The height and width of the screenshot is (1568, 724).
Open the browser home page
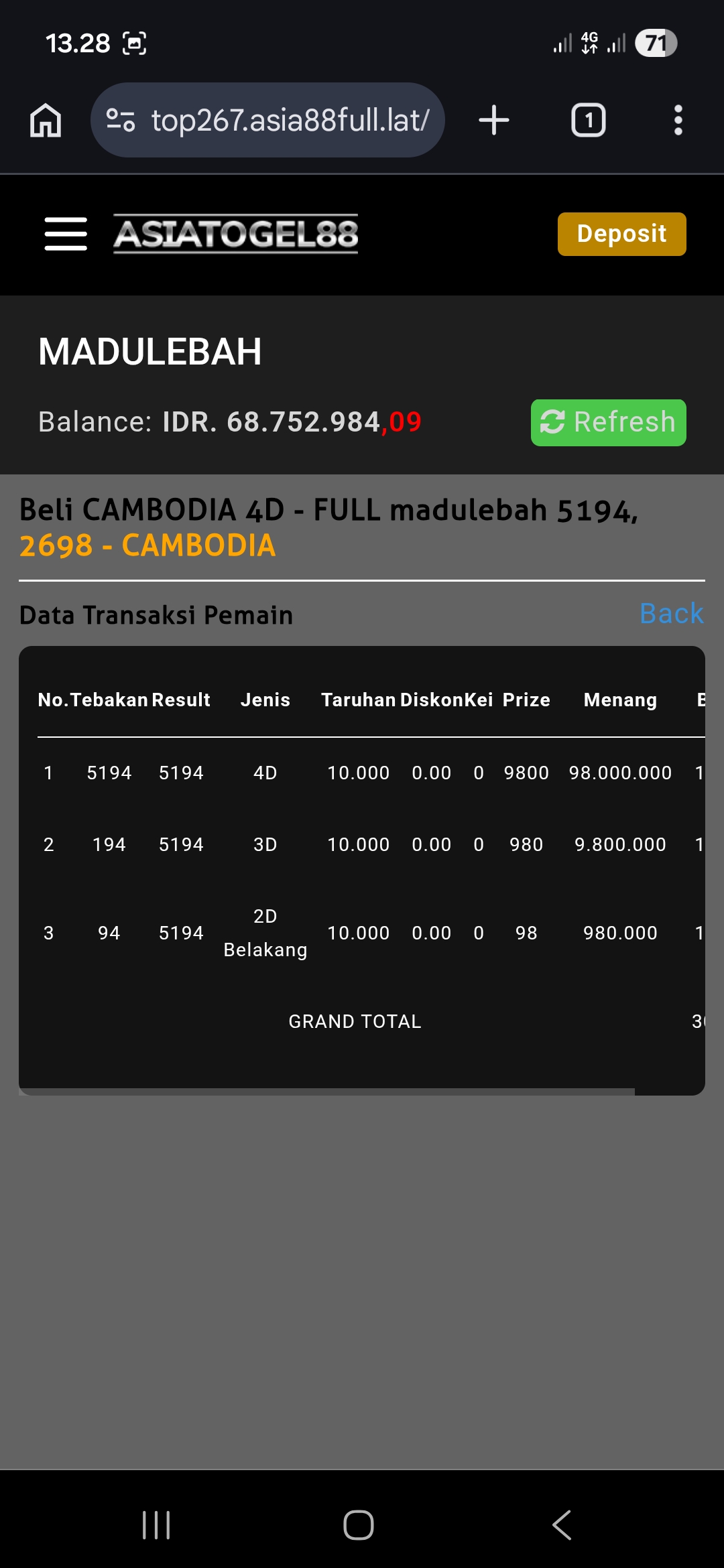[x=46, y=121]
